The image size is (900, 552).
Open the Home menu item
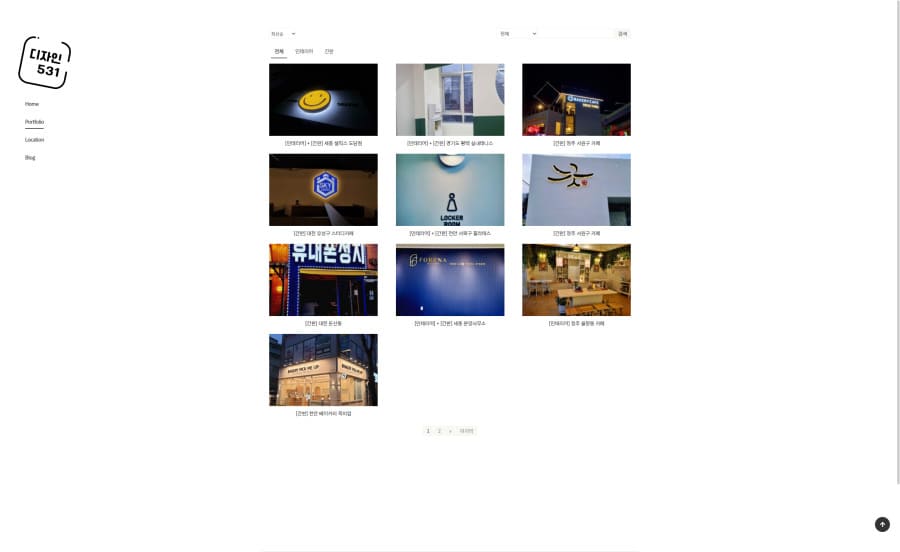(x=32, y=104)
